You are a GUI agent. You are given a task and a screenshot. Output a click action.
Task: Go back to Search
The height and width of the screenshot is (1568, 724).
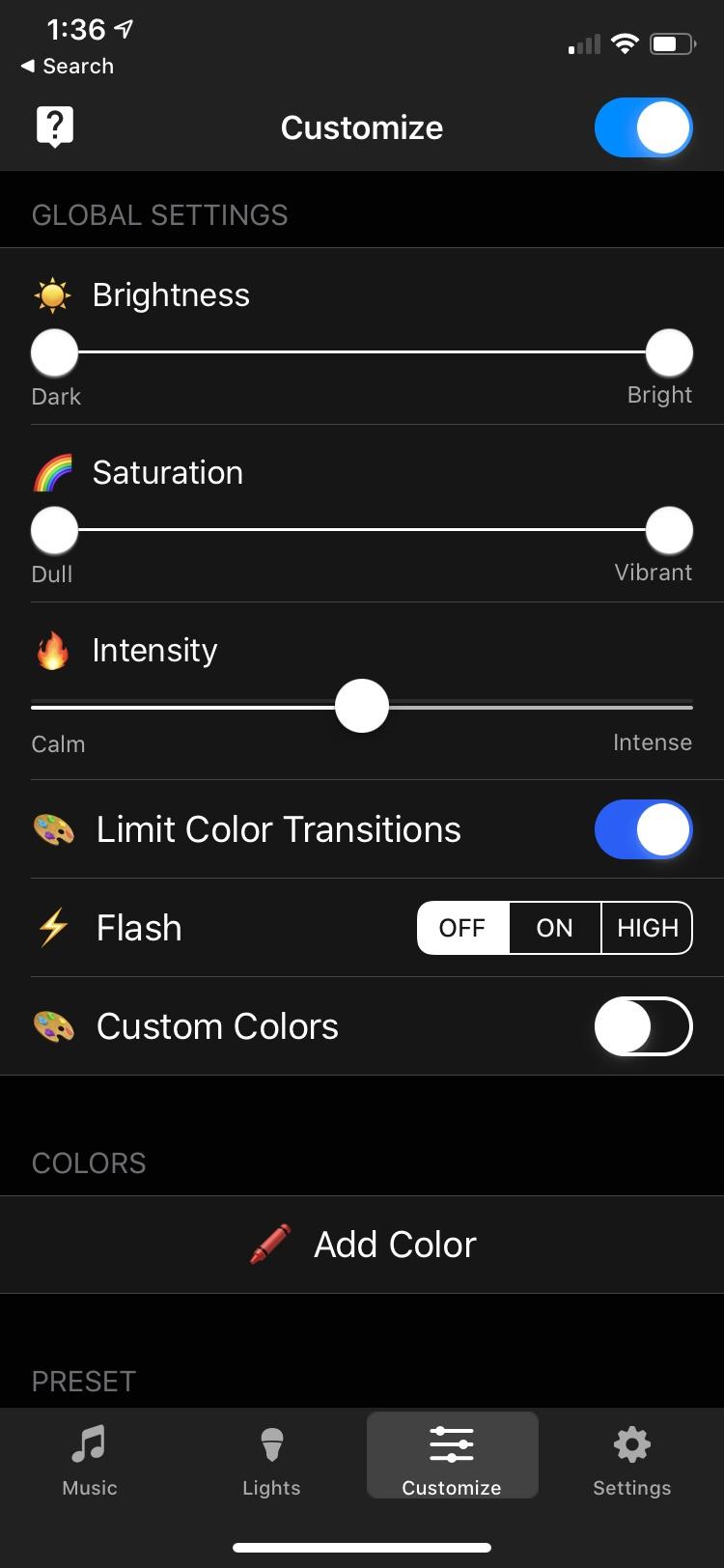click(68, 66)
